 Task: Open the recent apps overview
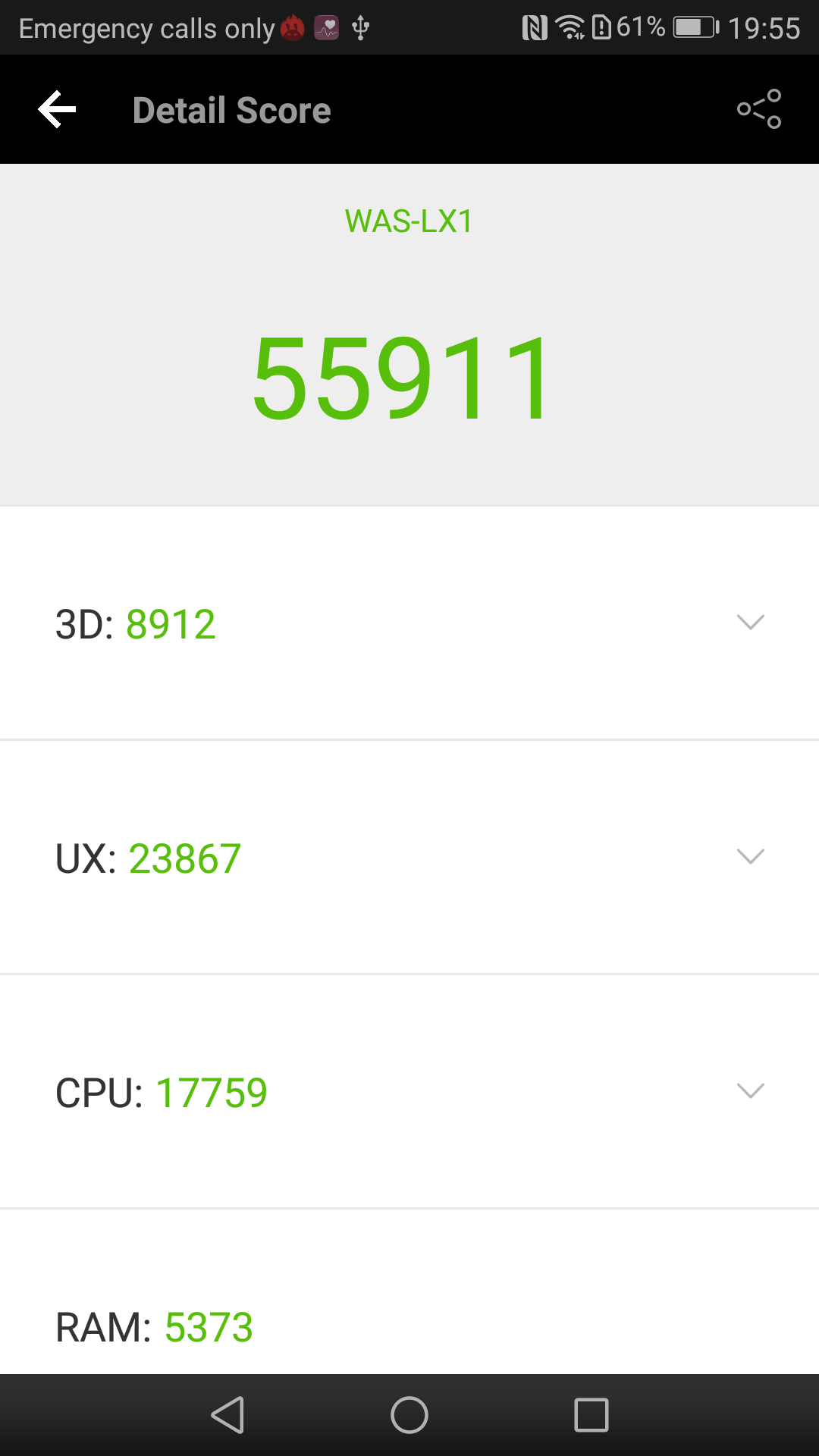click(x=591, y=1415)
